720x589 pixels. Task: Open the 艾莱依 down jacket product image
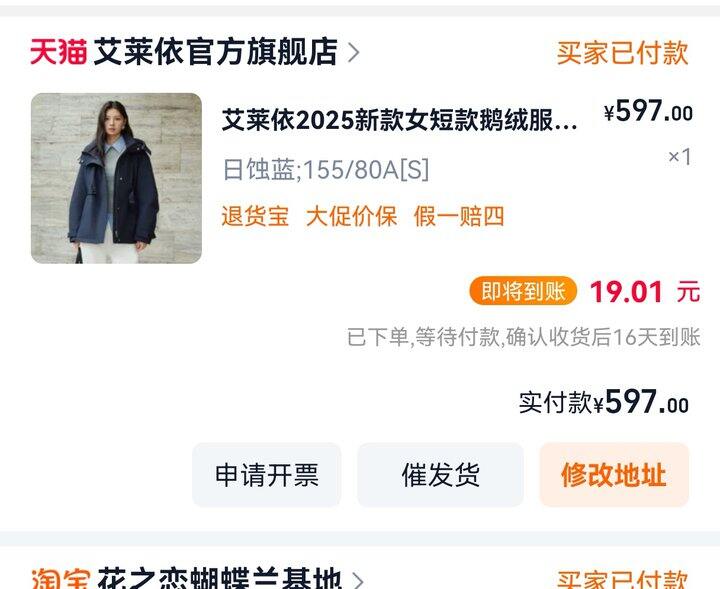(116, 178)
